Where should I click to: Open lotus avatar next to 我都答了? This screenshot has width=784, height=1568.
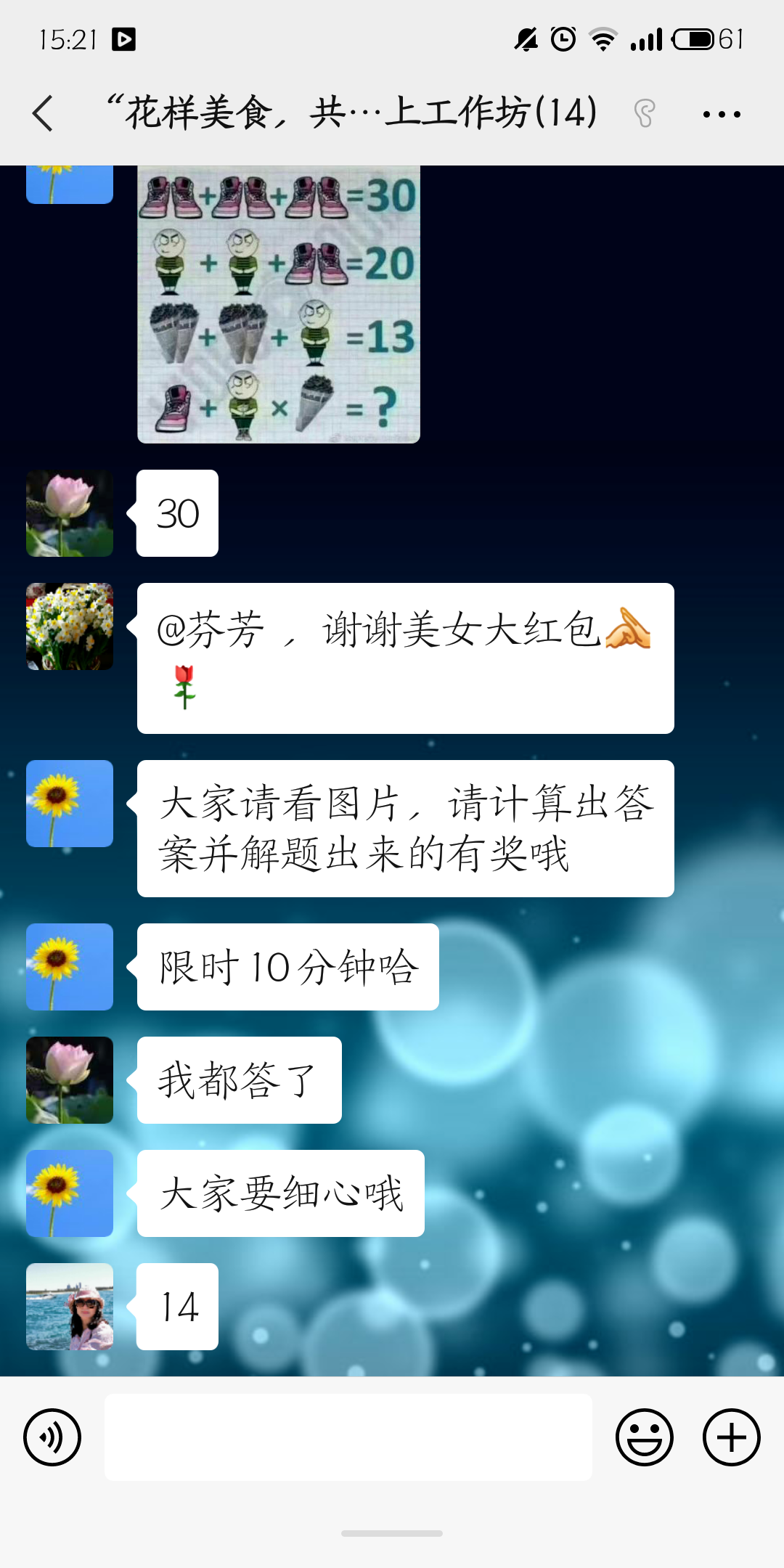click(70, 1080)
